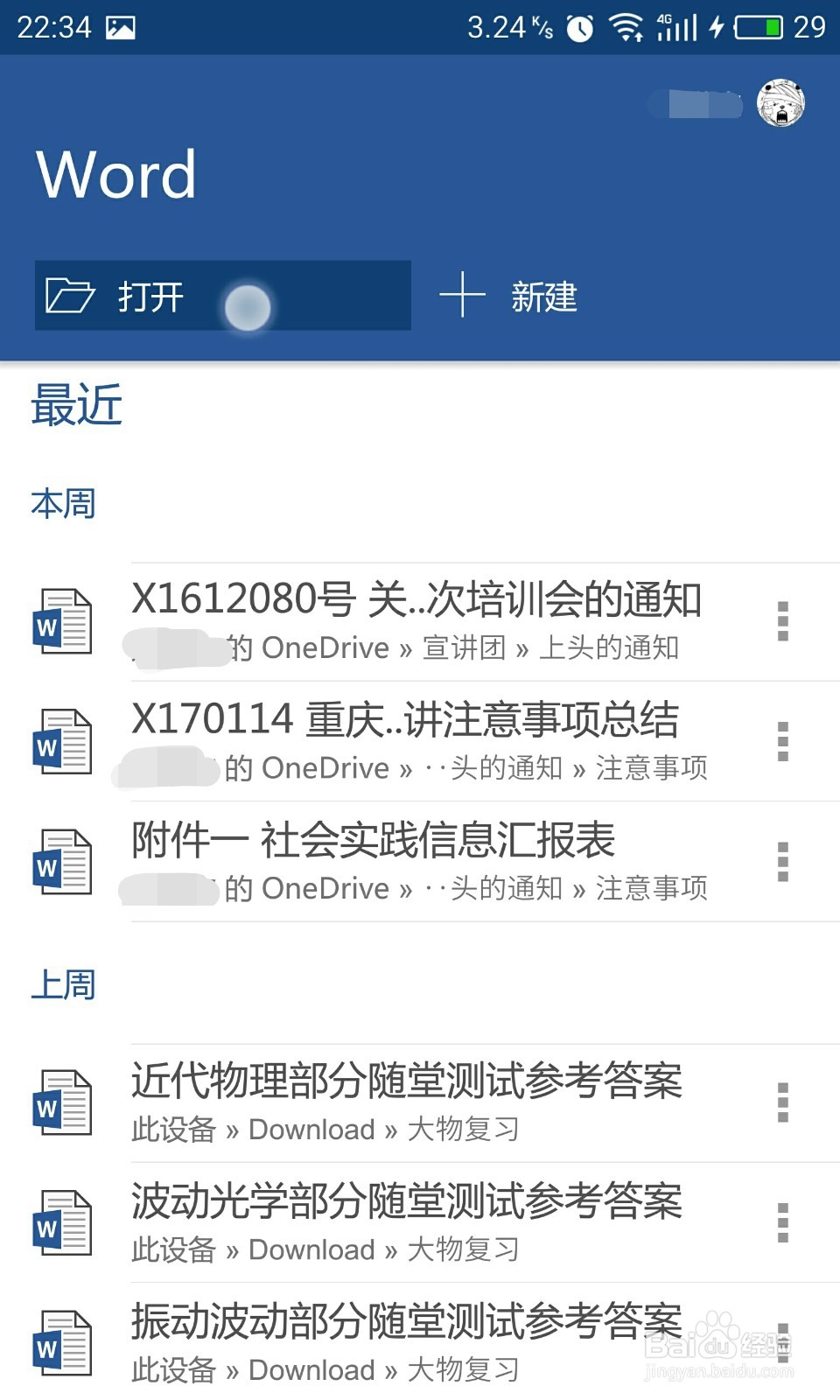
Task: Open 附件一 社会实践信息汇报表 document
Action: click(x=416, y=862)
